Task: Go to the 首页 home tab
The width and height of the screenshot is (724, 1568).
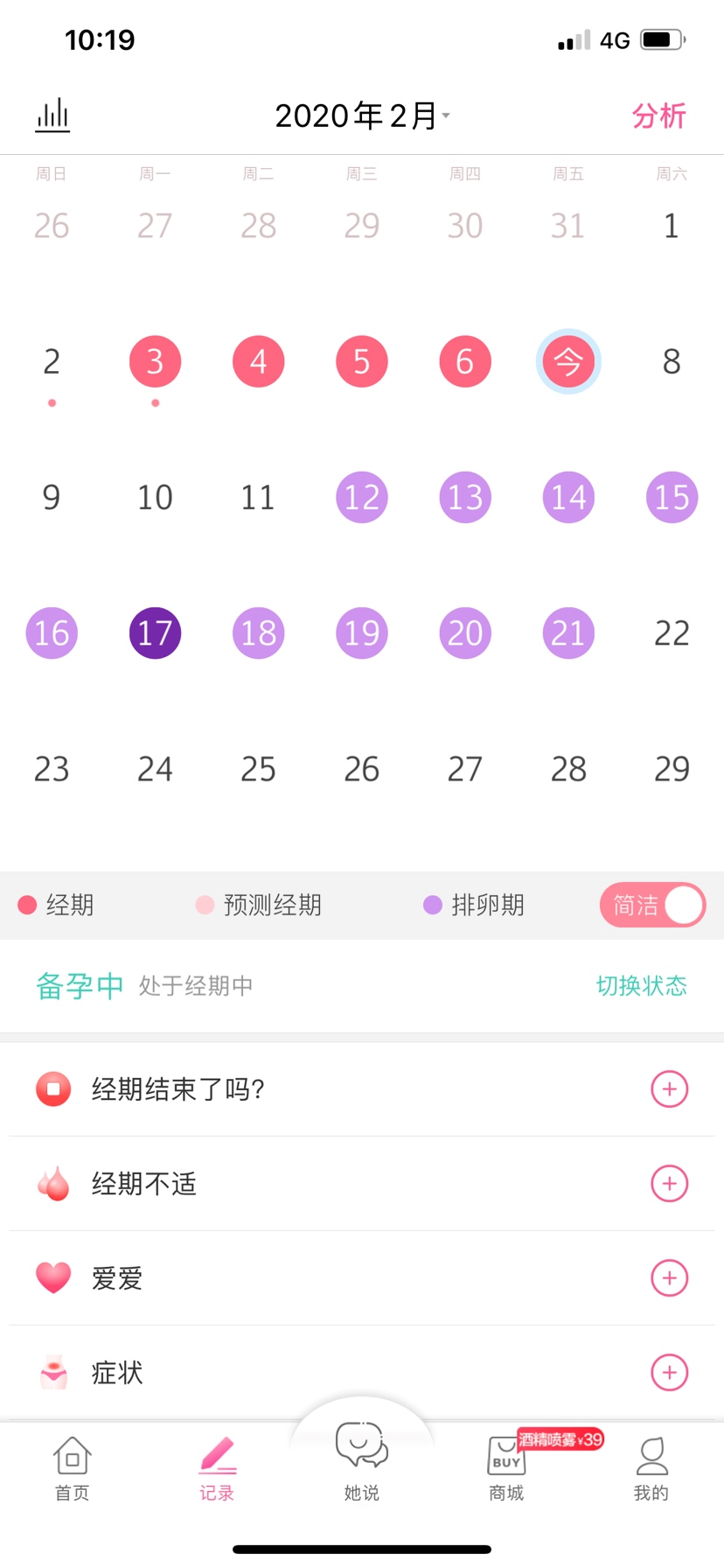Action: tap(73, 1470)
